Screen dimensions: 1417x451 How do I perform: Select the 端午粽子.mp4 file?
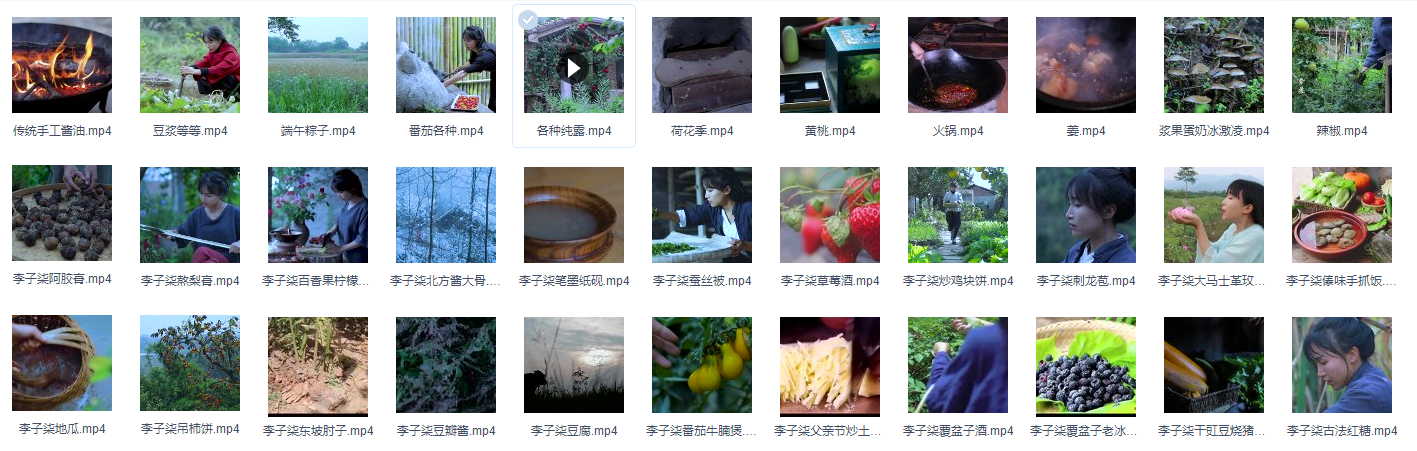318,65
